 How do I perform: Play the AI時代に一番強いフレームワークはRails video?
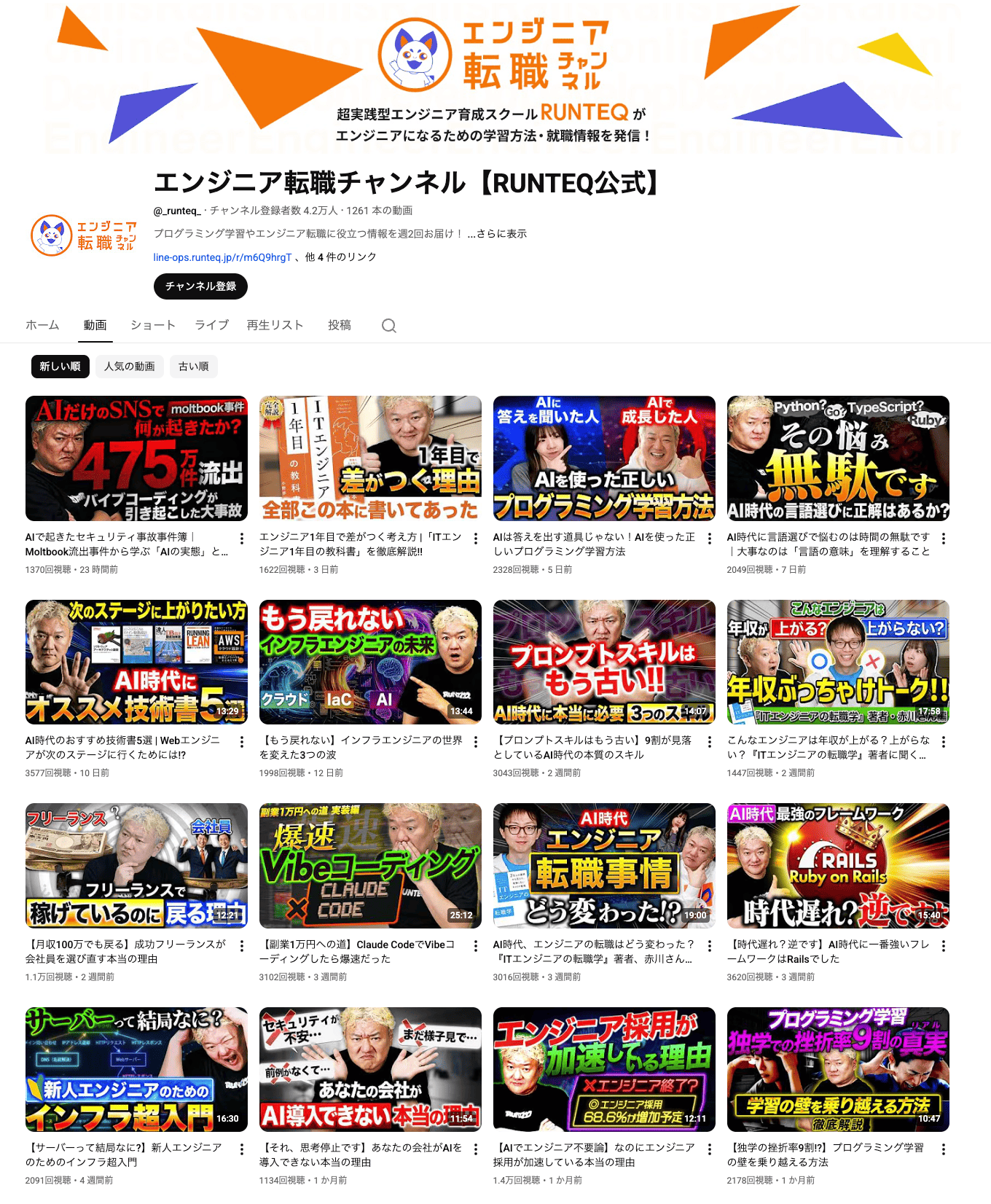click(838, 866)
